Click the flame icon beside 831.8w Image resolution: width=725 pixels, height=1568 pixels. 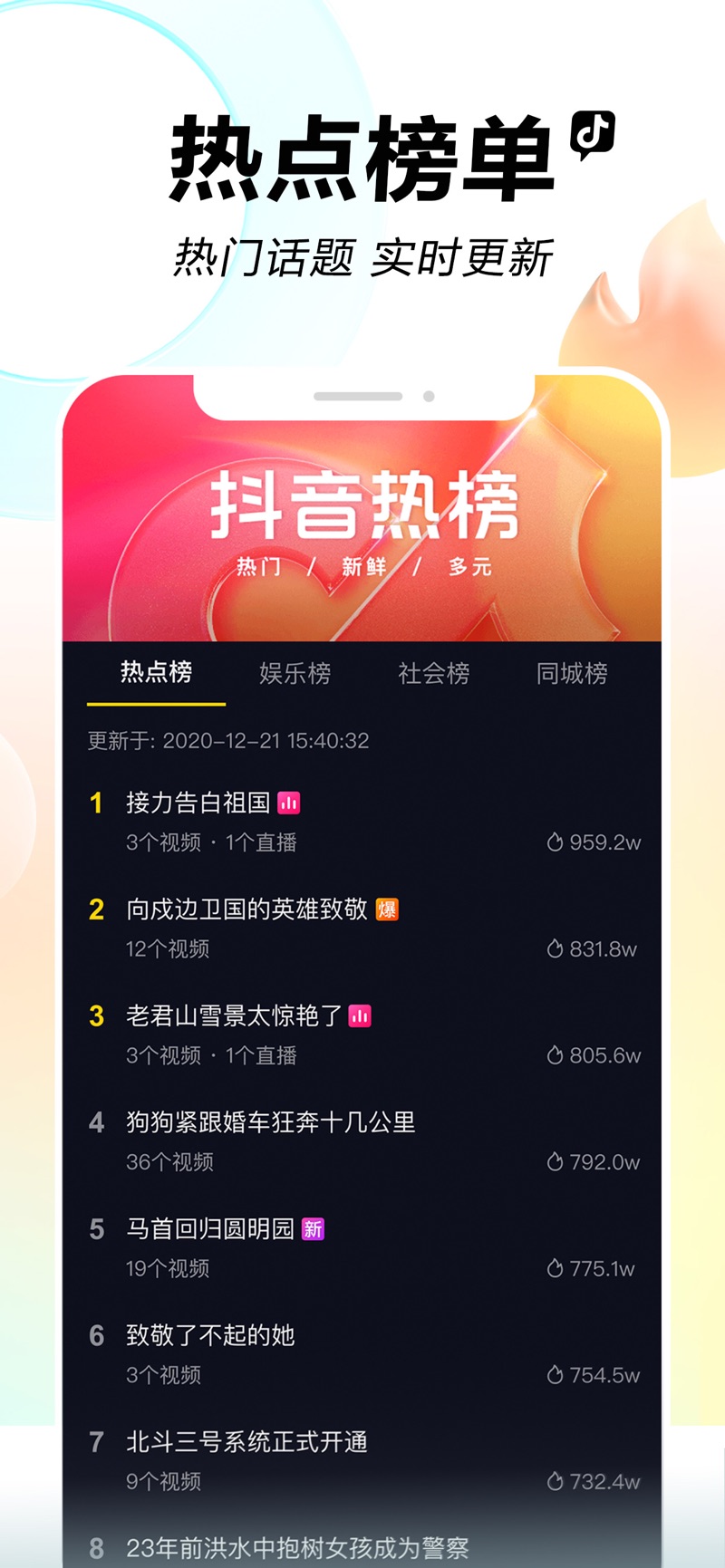click(x=556, y=948)
